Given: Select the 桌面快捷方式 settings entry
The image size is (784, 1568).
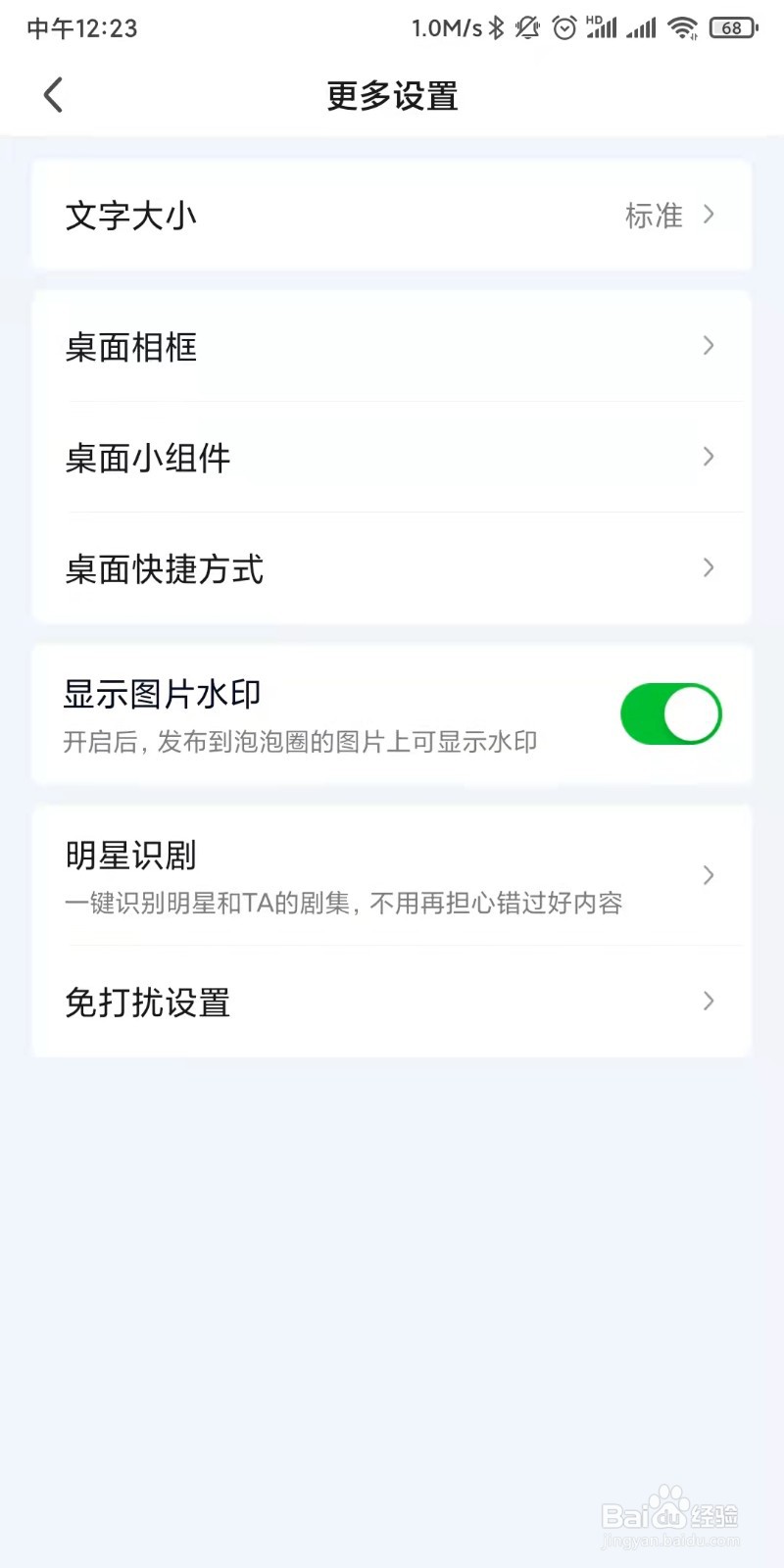Looking at the screenshot, I should click(x=392, y=568).
